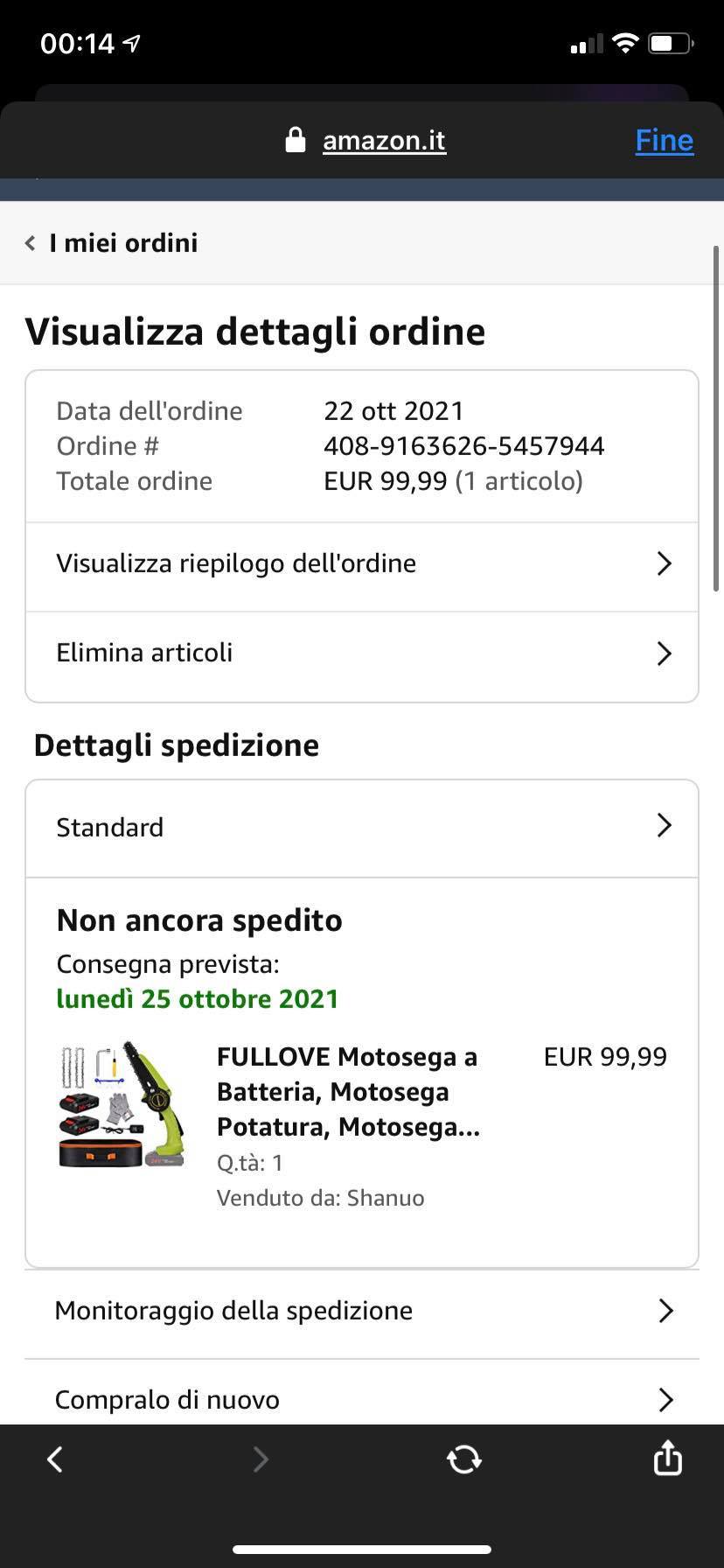This screenshot has width=724, height=1568.
Task: Tap the amazon.it address
Action: tap(383, 141)
